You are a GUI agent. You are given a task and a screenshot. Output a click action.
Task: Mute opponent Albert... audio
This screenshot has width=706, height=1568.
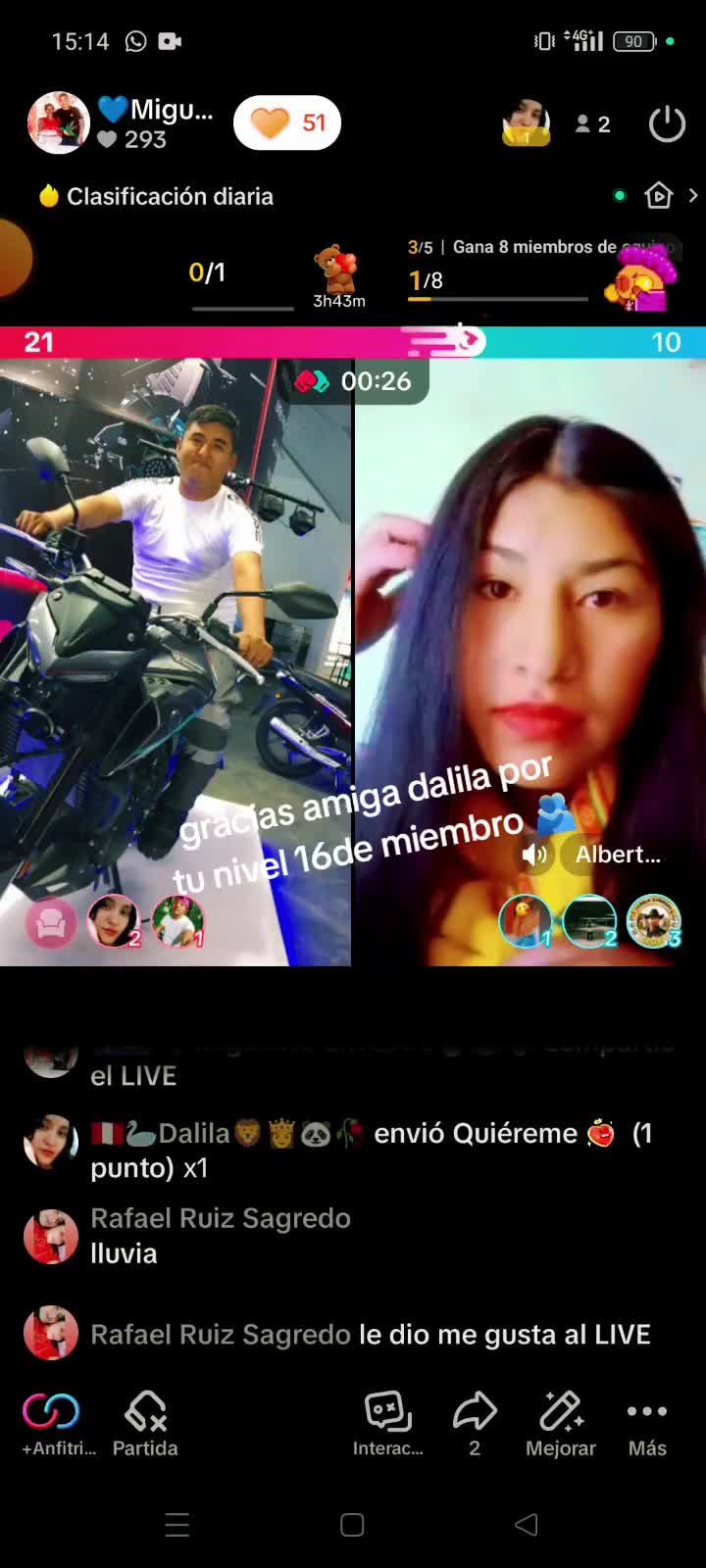pos(535,855)
